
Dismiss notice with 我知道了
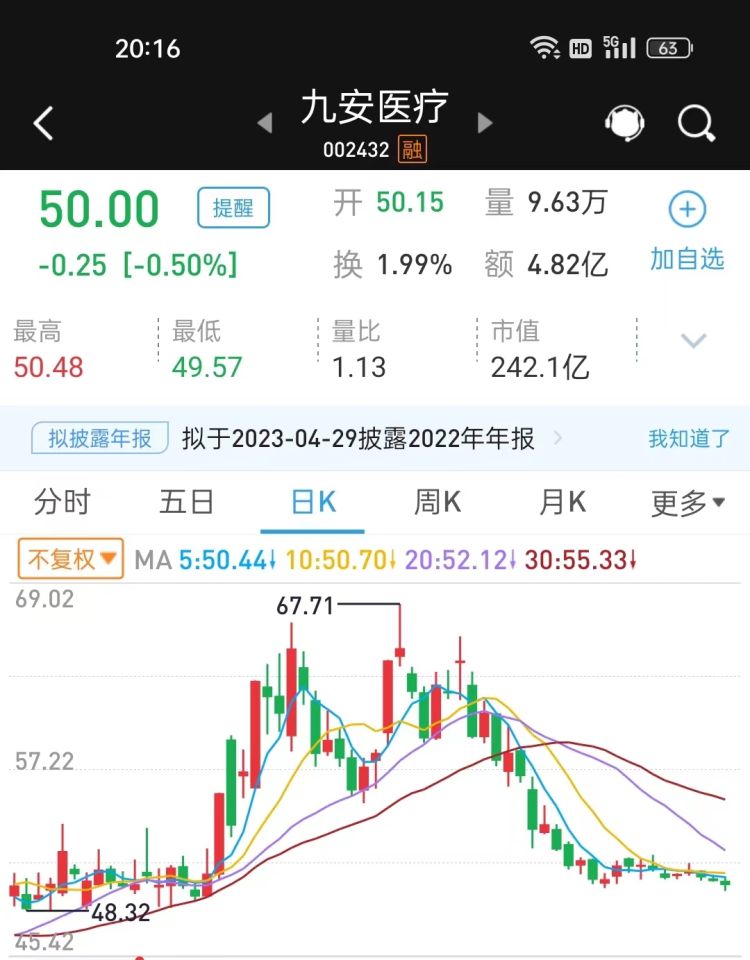click(689, 438)
